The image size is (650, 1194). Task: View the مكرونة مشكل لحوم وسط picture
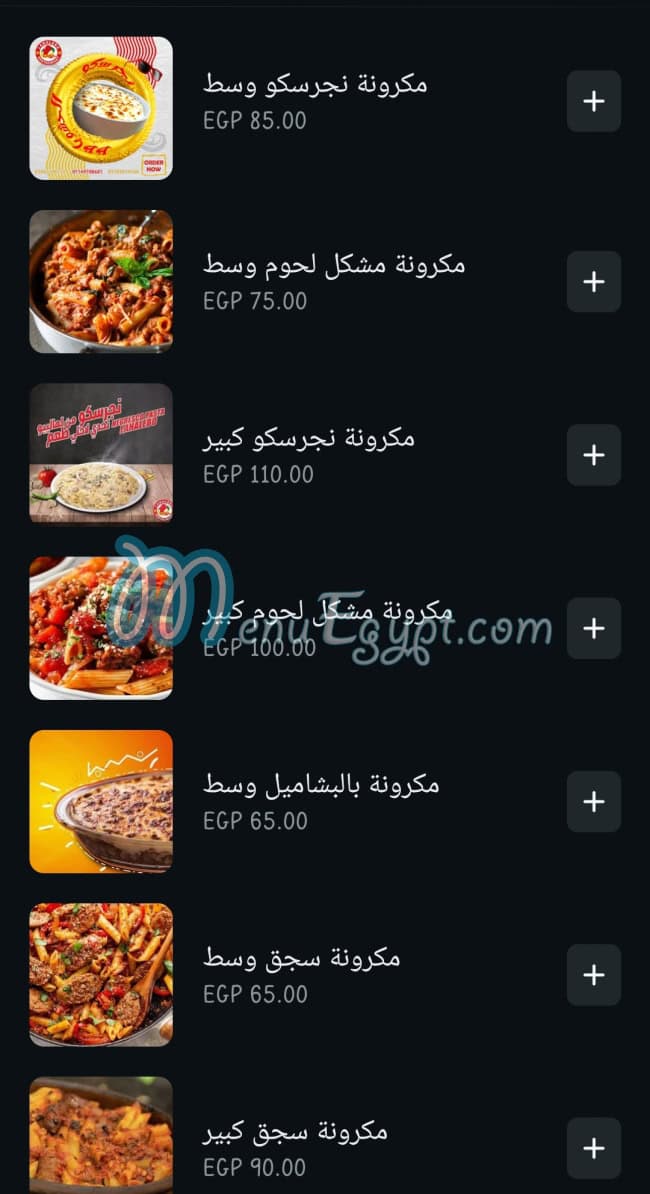(101, 281)
